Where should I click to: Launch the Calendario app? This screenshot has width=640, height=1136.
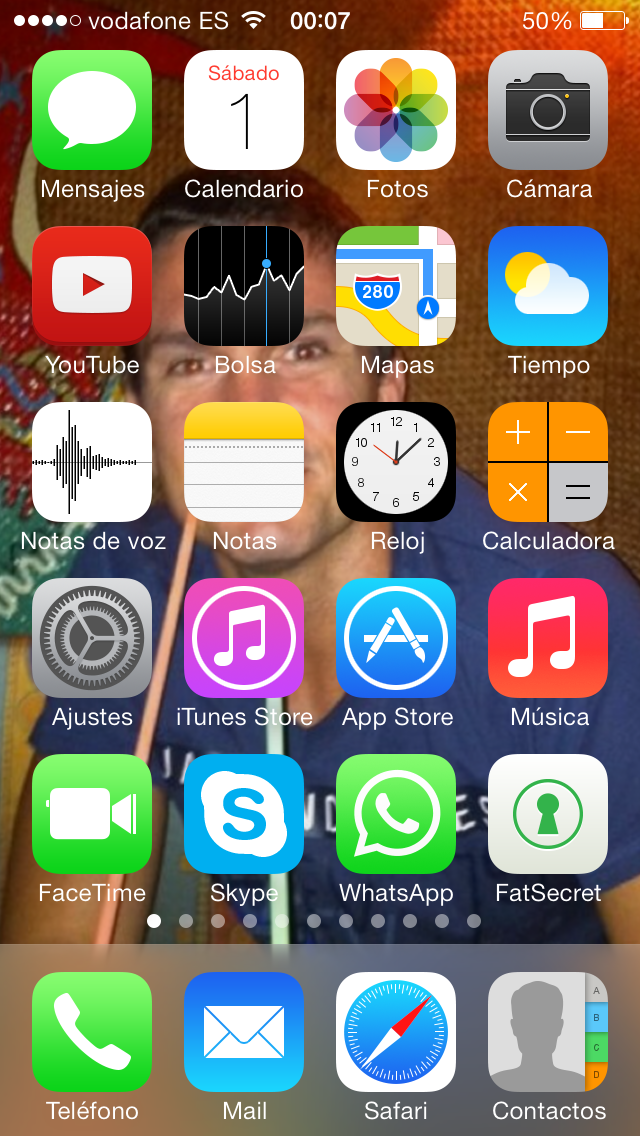(x=244, y=110)
